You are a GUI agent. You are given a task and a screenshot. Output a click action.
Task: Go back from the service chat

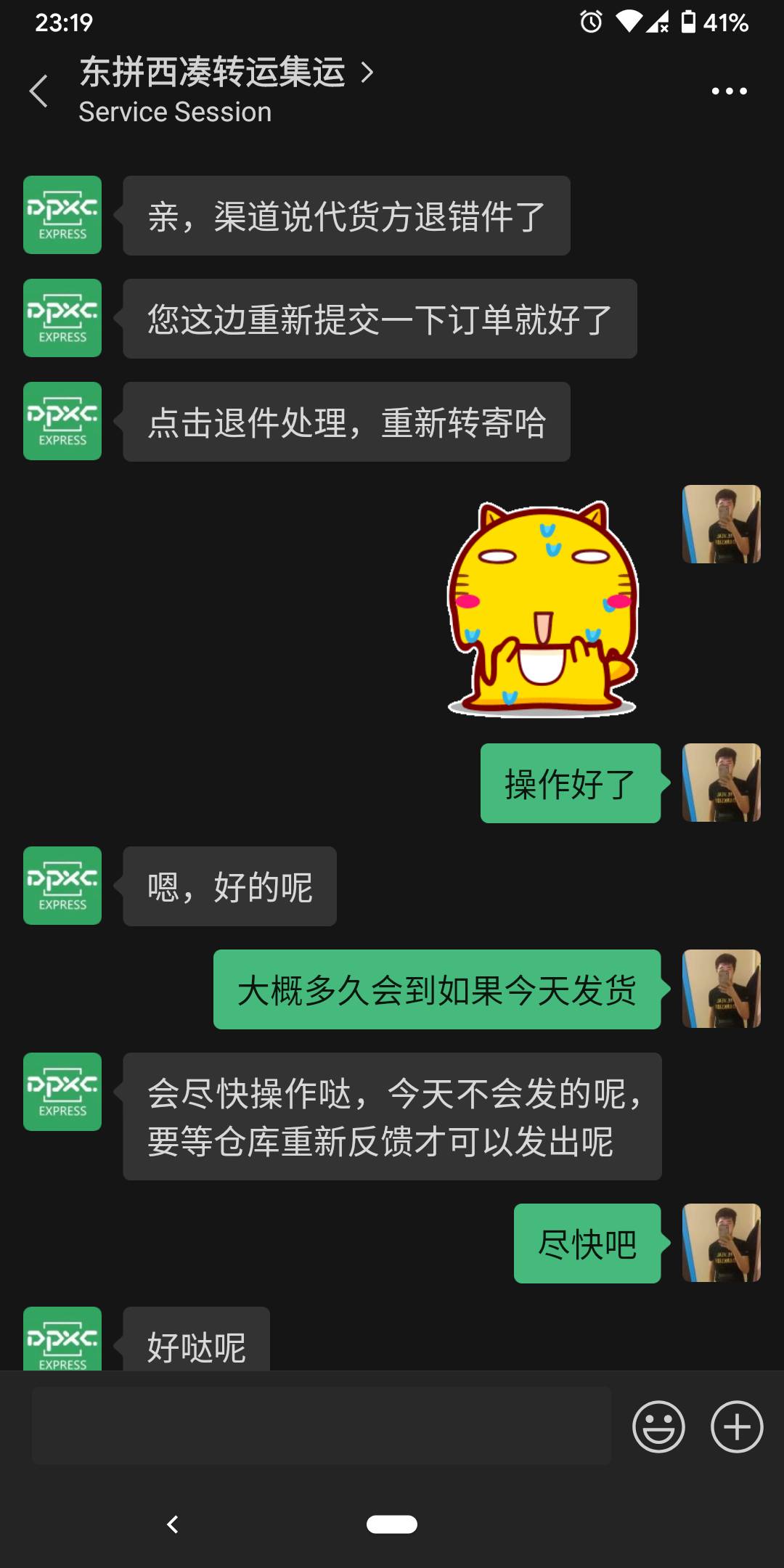(x=39, y=91)
